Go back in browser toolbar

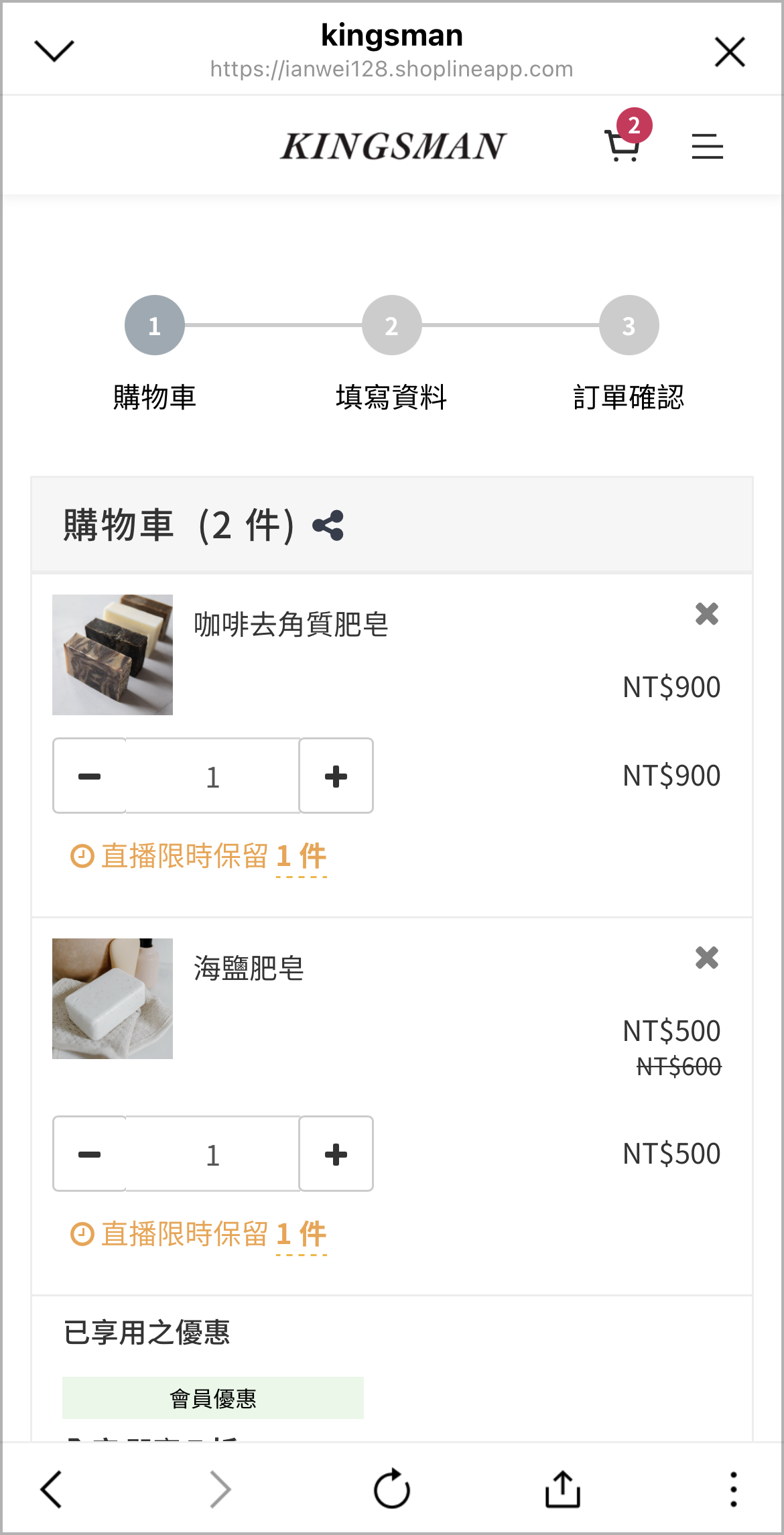[52, 1489]
